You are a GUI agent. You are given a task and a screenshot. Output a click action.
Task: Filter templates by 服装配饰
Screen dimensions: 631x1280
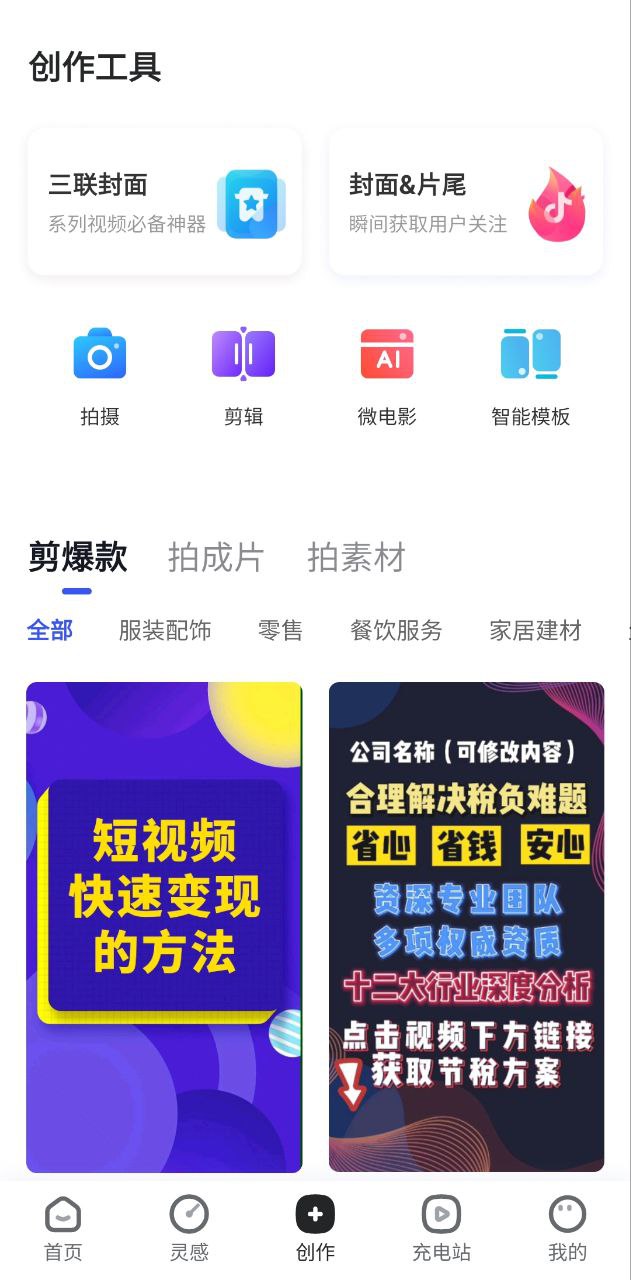(x=165, y=630)
